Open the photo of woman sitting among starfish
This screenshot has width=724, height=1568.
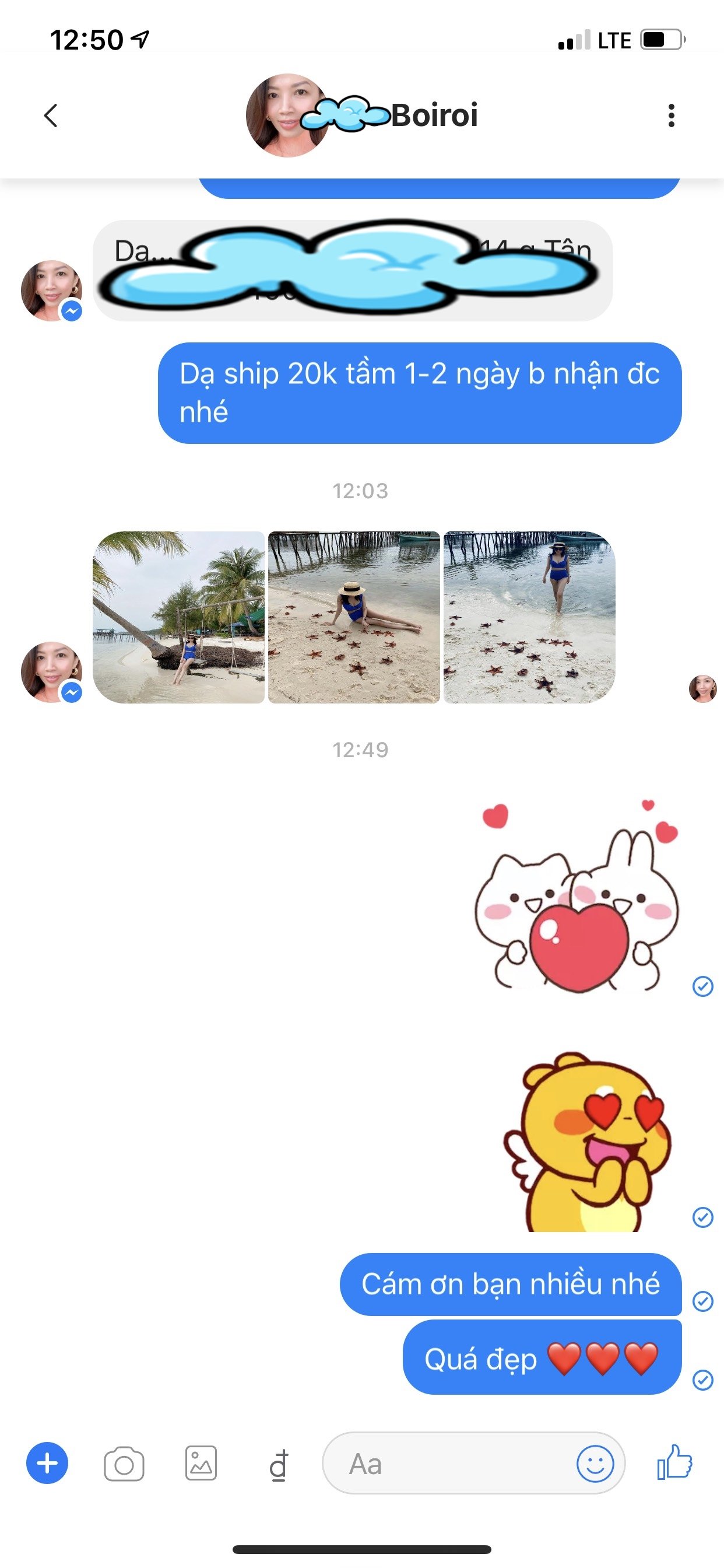coord(354,617)
